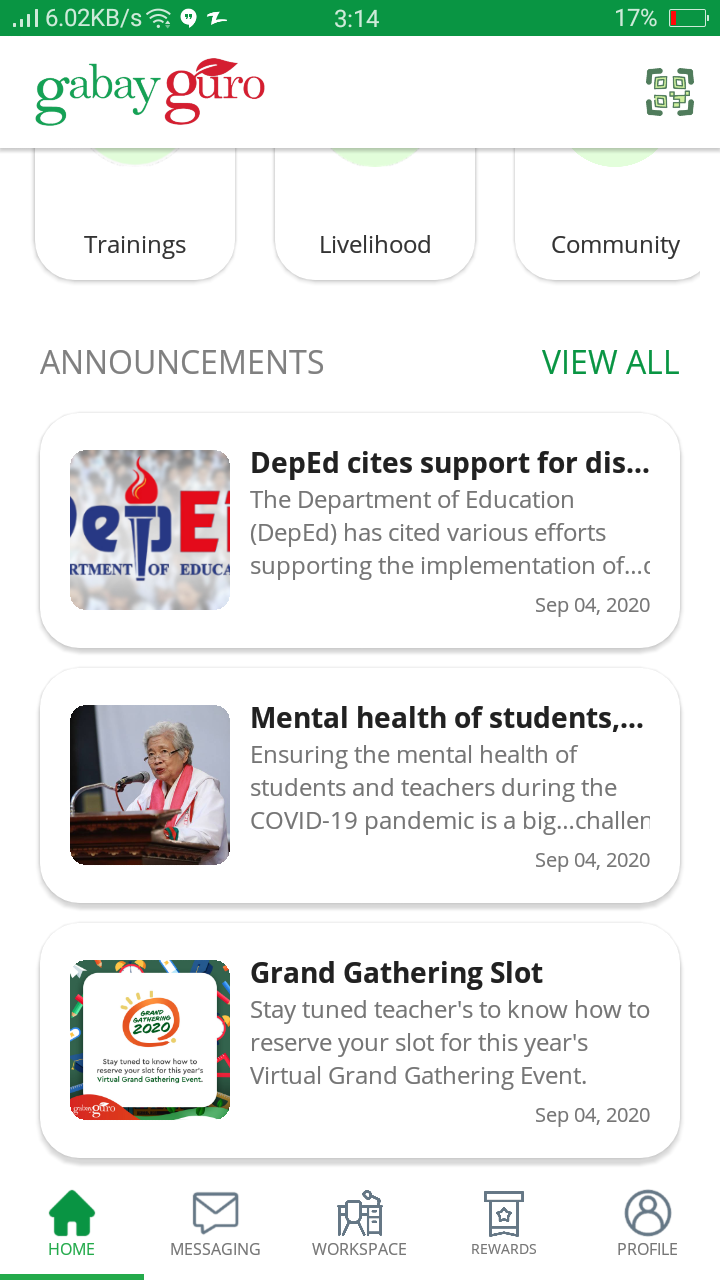Open the Trainings category
Image resolution: width=720 pixels, height=1280 pixels.
click(x=135, y=230)
